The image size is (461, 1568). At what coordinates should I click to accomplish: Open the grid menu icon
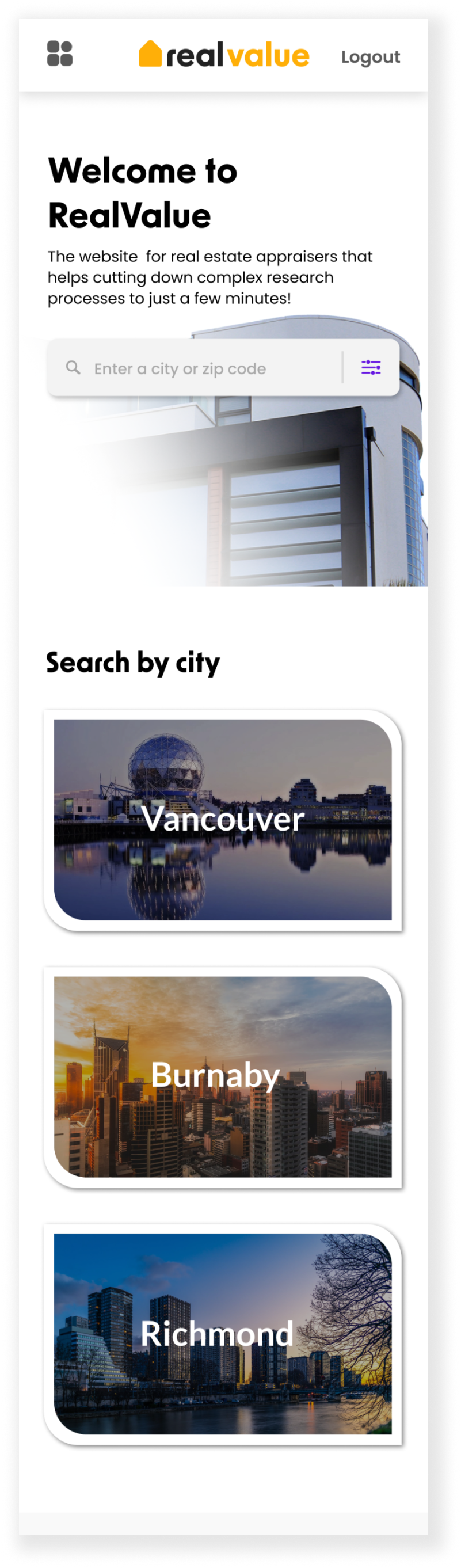60,54
